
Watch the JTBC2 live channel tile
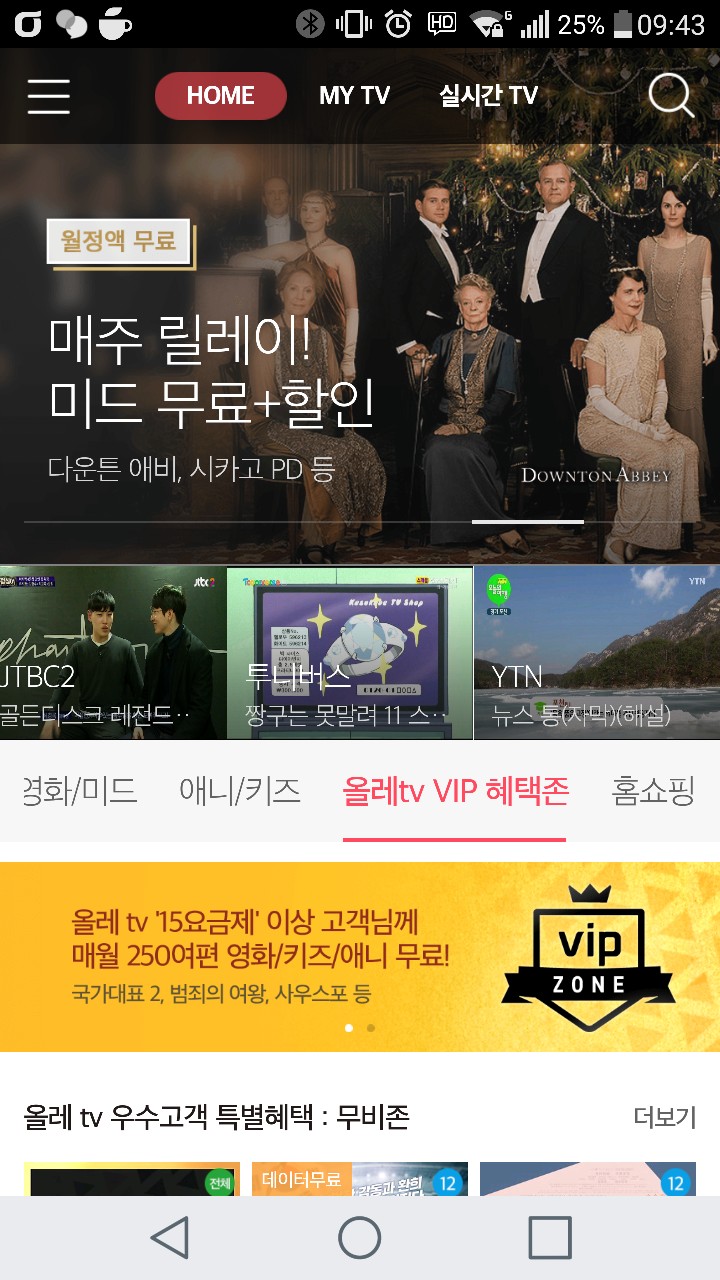[x=112, y=652]
